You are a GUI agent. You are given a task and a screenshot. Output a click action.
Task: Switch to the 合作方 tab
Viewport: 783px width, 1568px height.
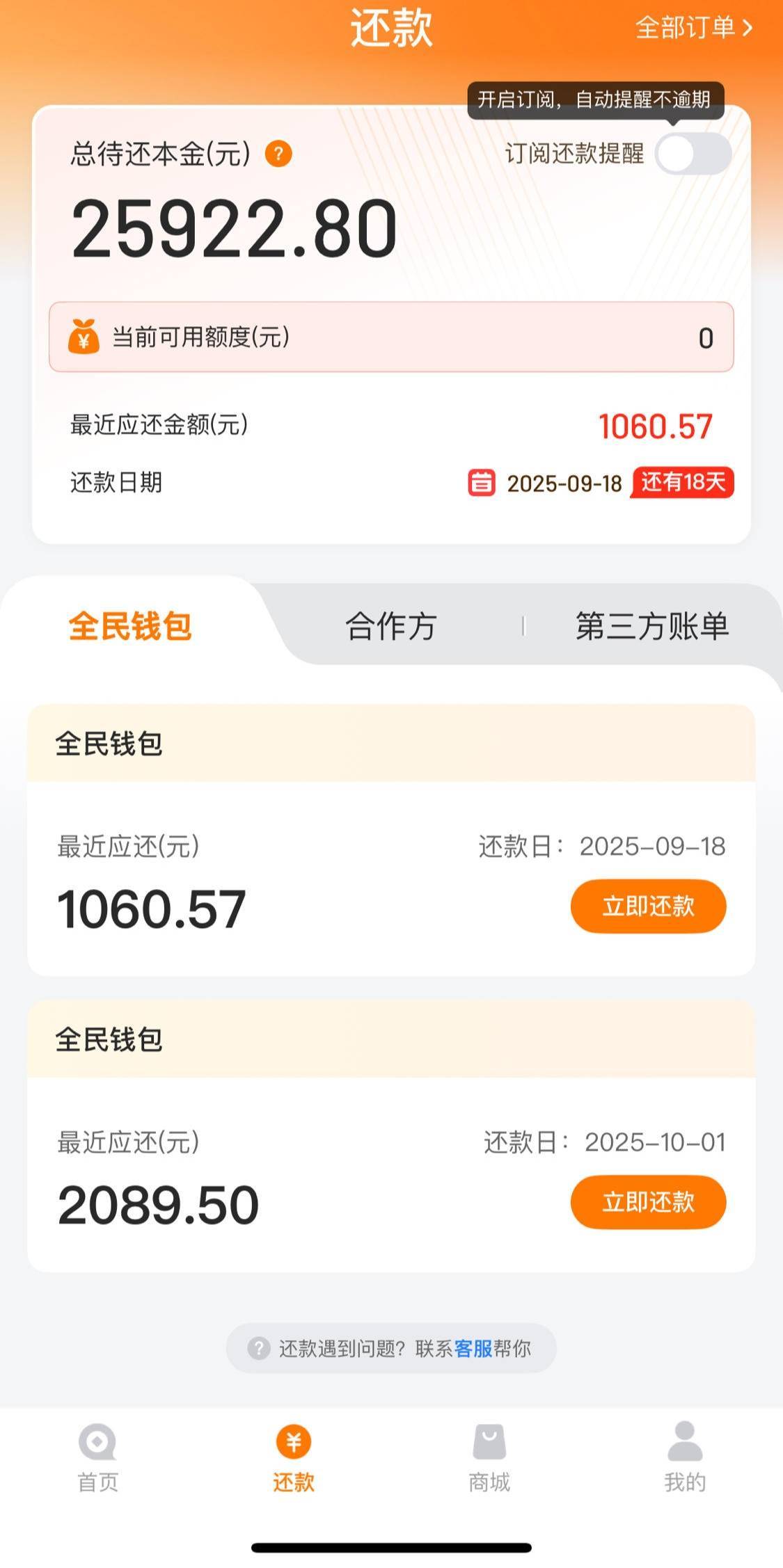point(391,626)
